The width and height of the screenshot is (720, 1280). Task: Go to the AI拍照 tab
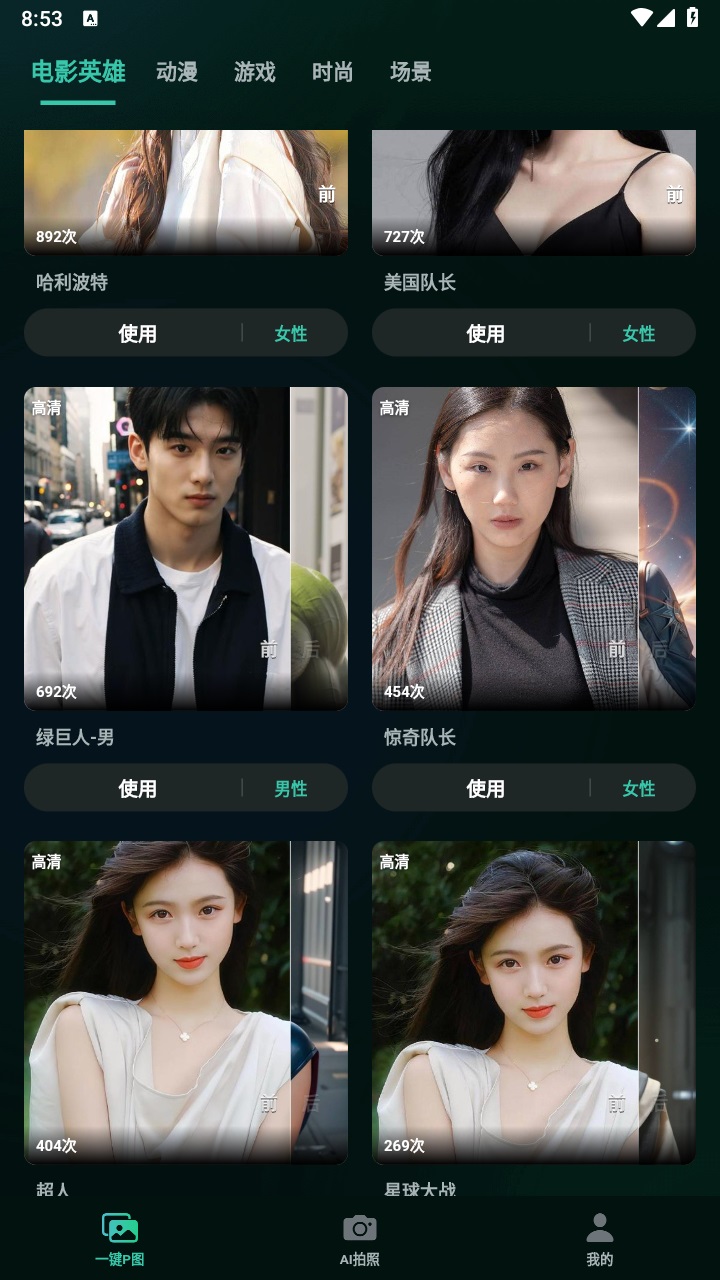click(360, 1240)
